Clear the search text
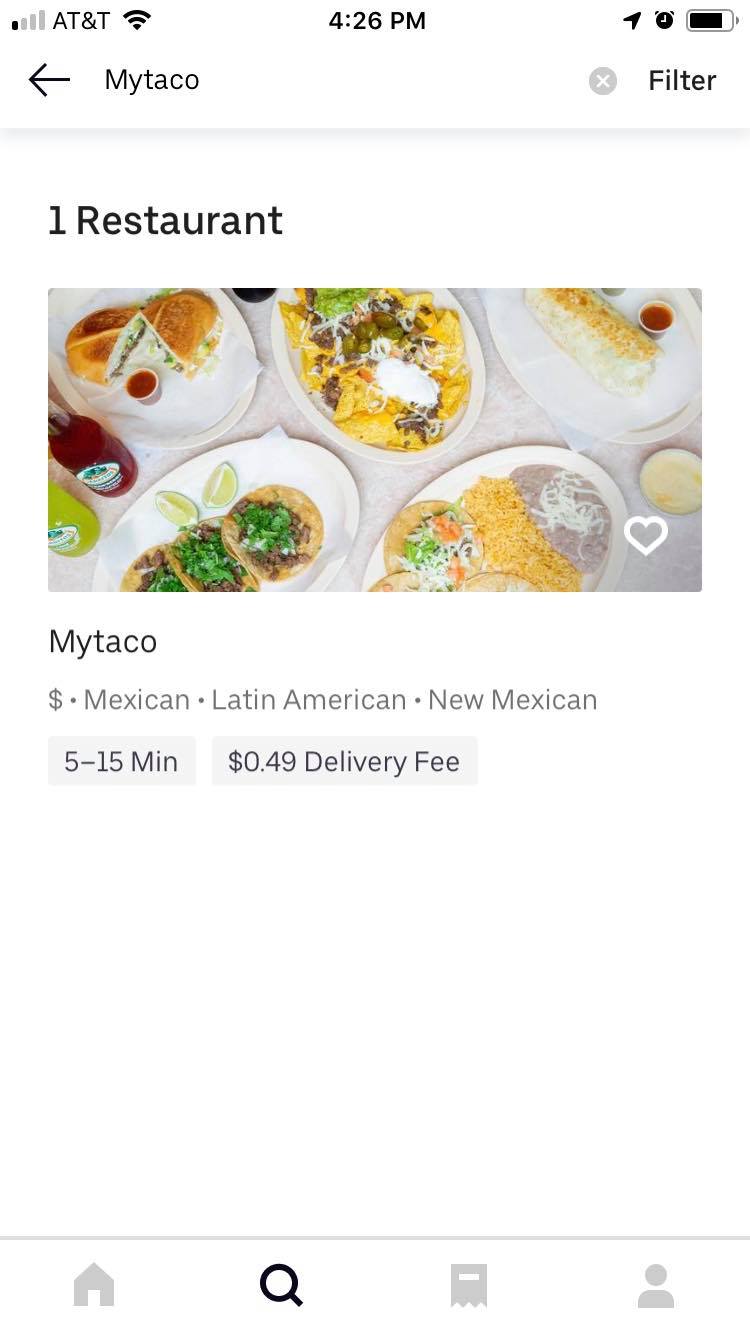Viewport: 750px width, 1334px height. pyautogui.click(x=602, y=81)
